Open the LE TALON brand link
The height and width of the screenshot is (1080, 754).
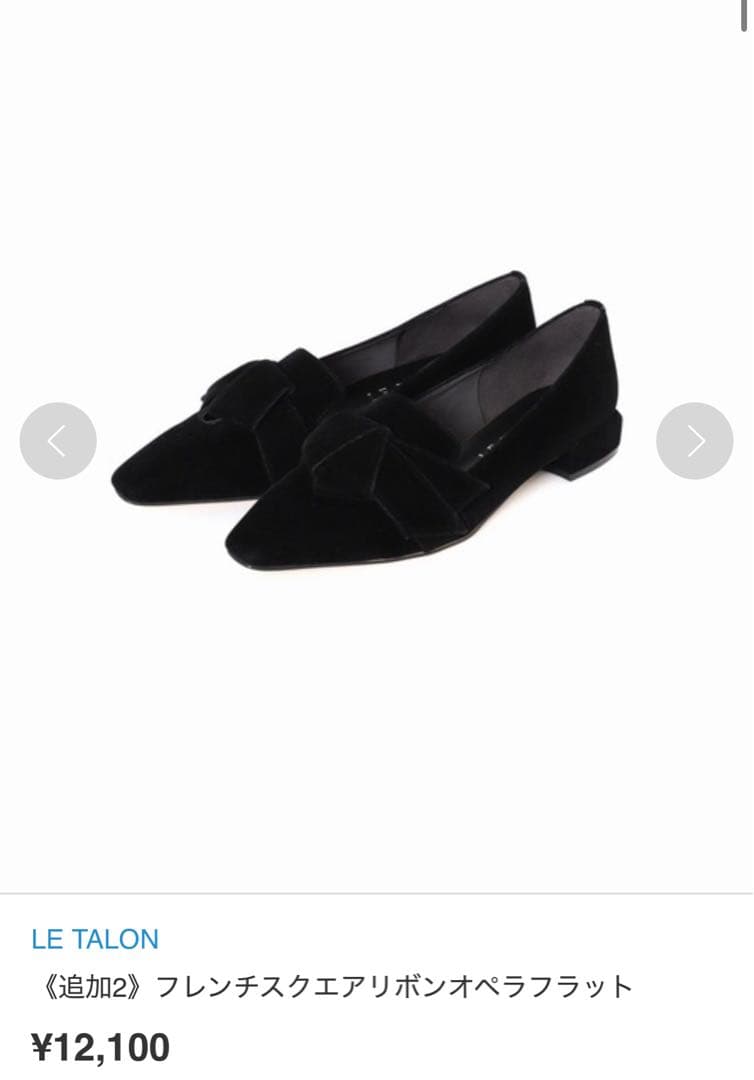95,940
